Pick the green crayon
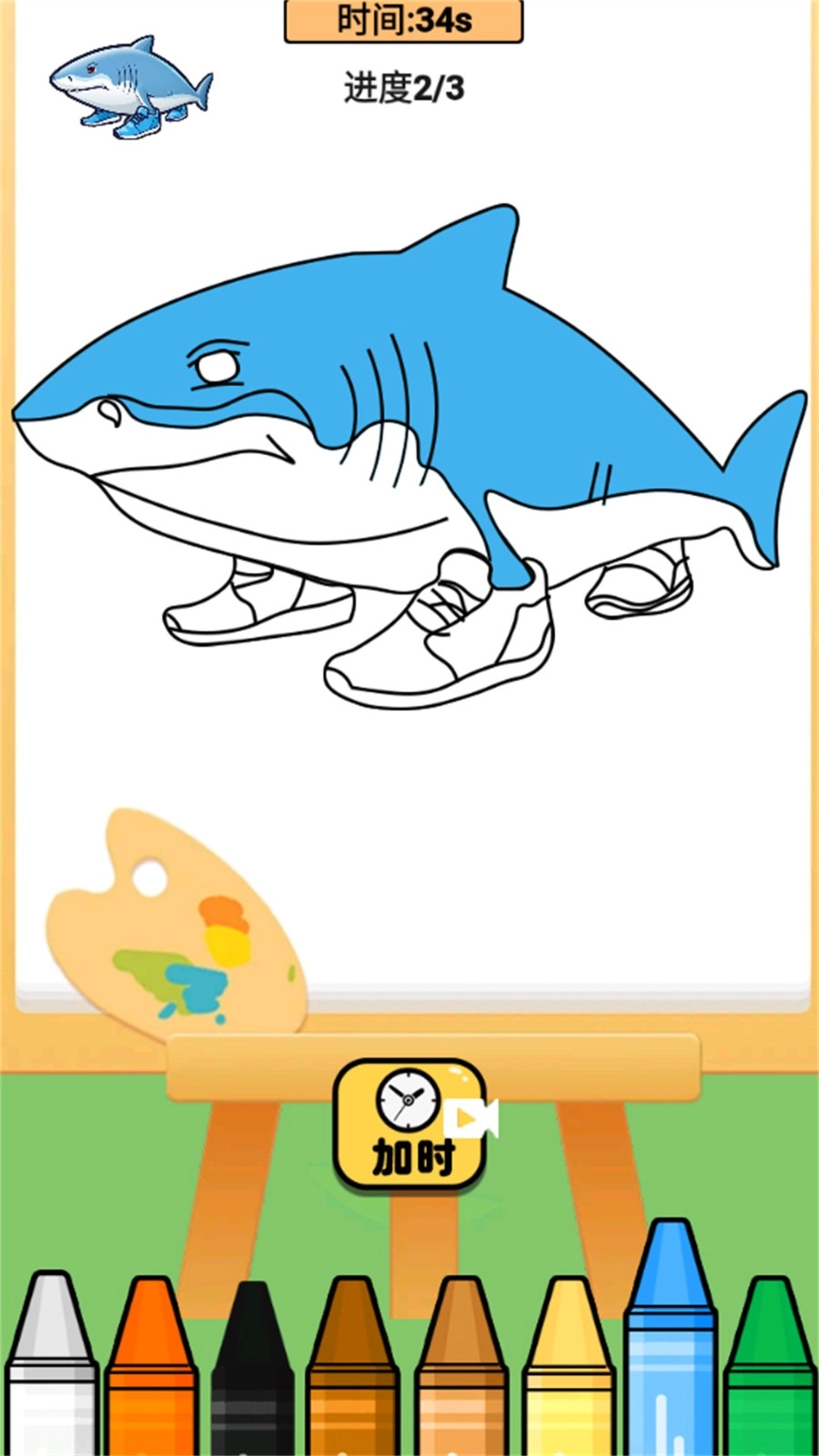This screenshot has width=819, height=1456. coord(772,1374)
